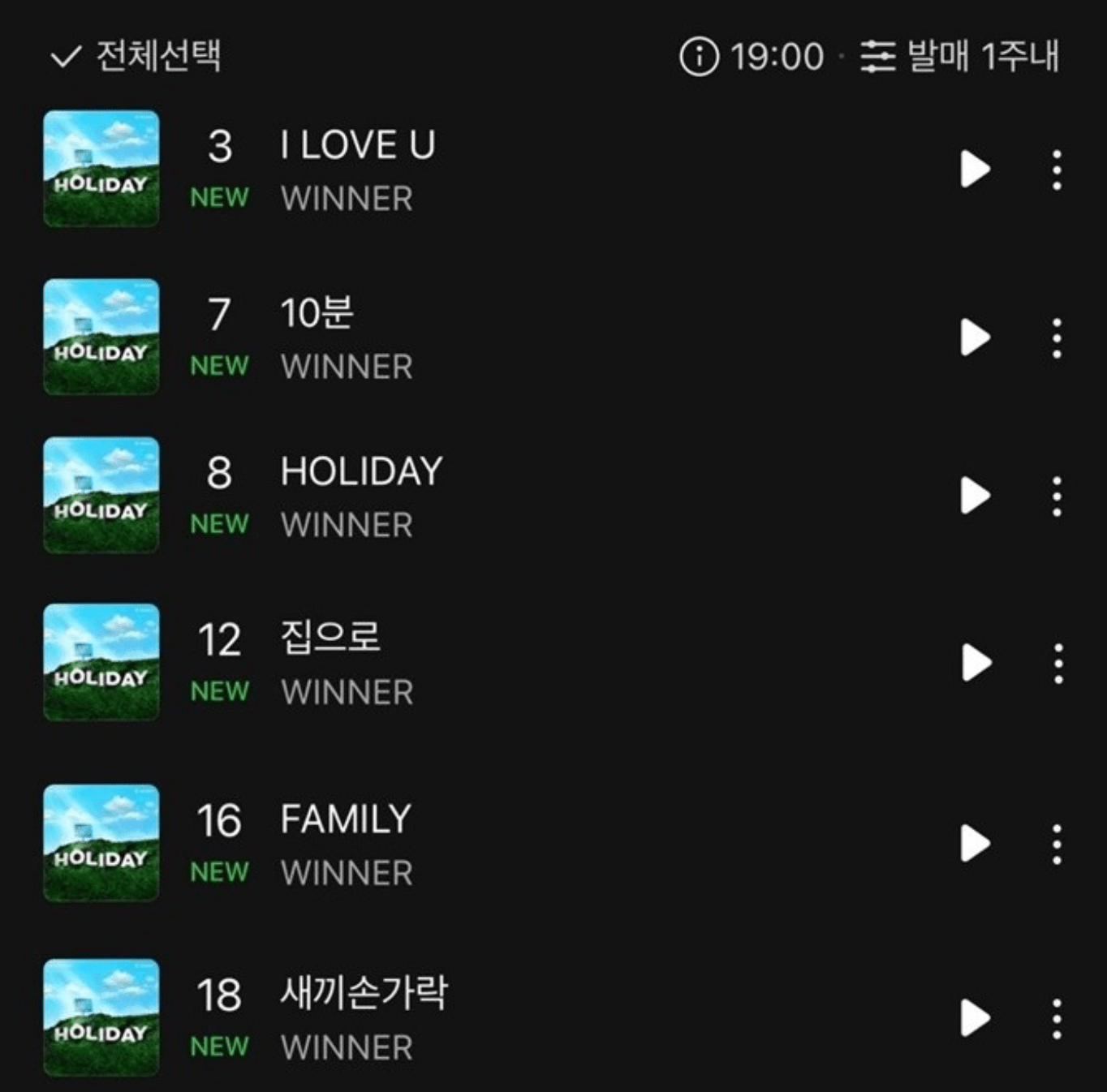Image resolution: width=1107 pixels, height=1092 pixels.
Task: Open more options for 10분
Action: pyautogui.click(x=1056, y=337)
